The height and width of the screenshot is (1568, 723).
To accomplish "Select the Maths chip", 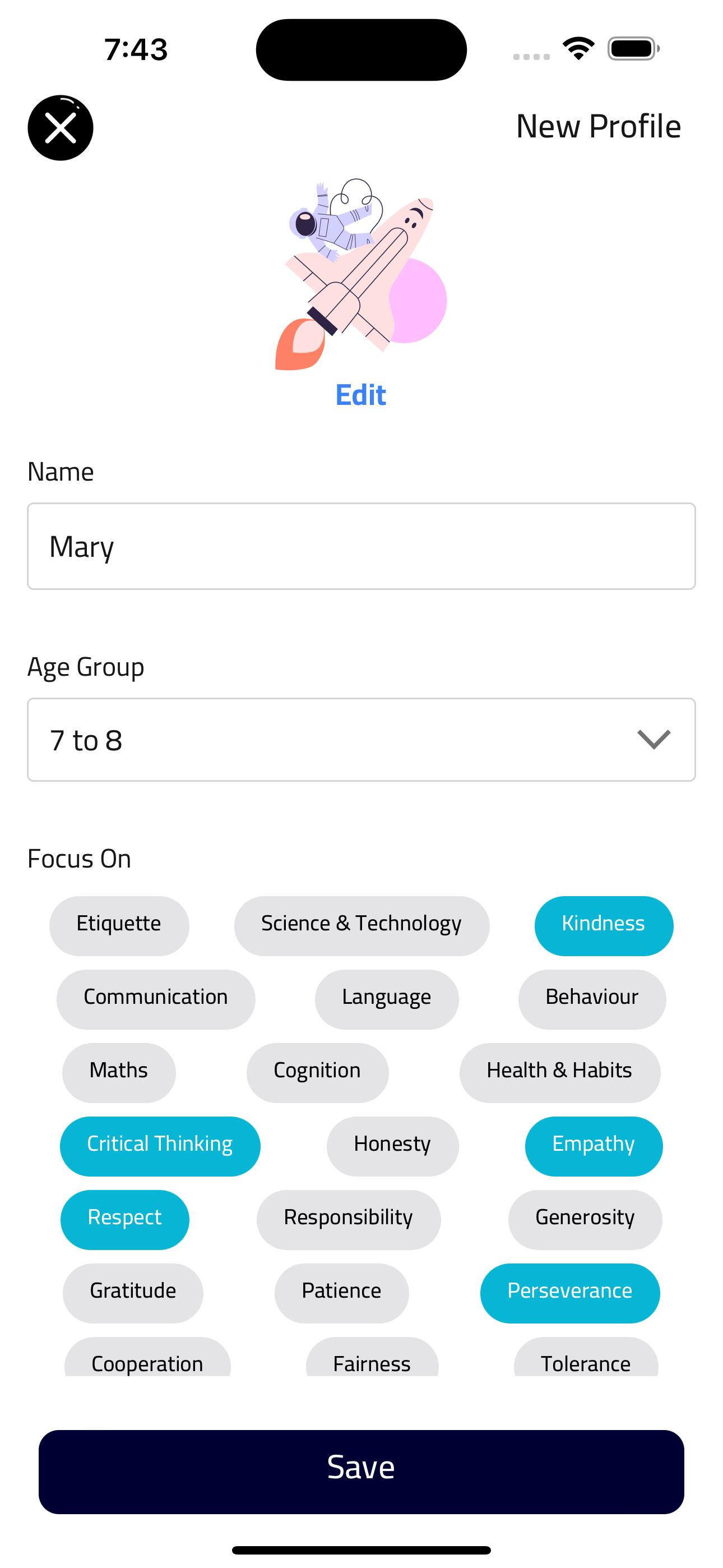I will [x=119, y=1072].
